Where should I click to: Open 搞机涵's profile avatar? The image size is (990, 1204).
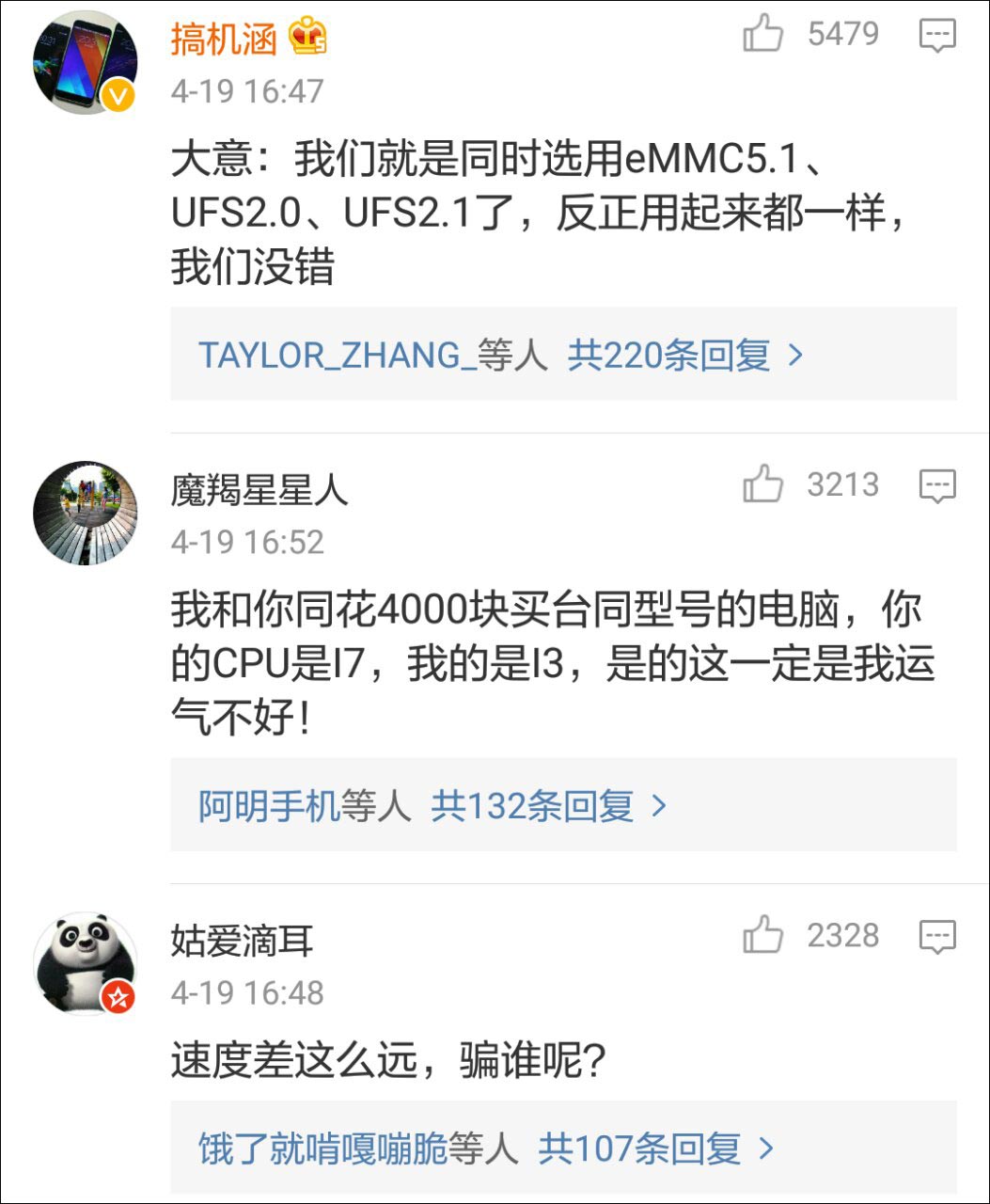86,63
